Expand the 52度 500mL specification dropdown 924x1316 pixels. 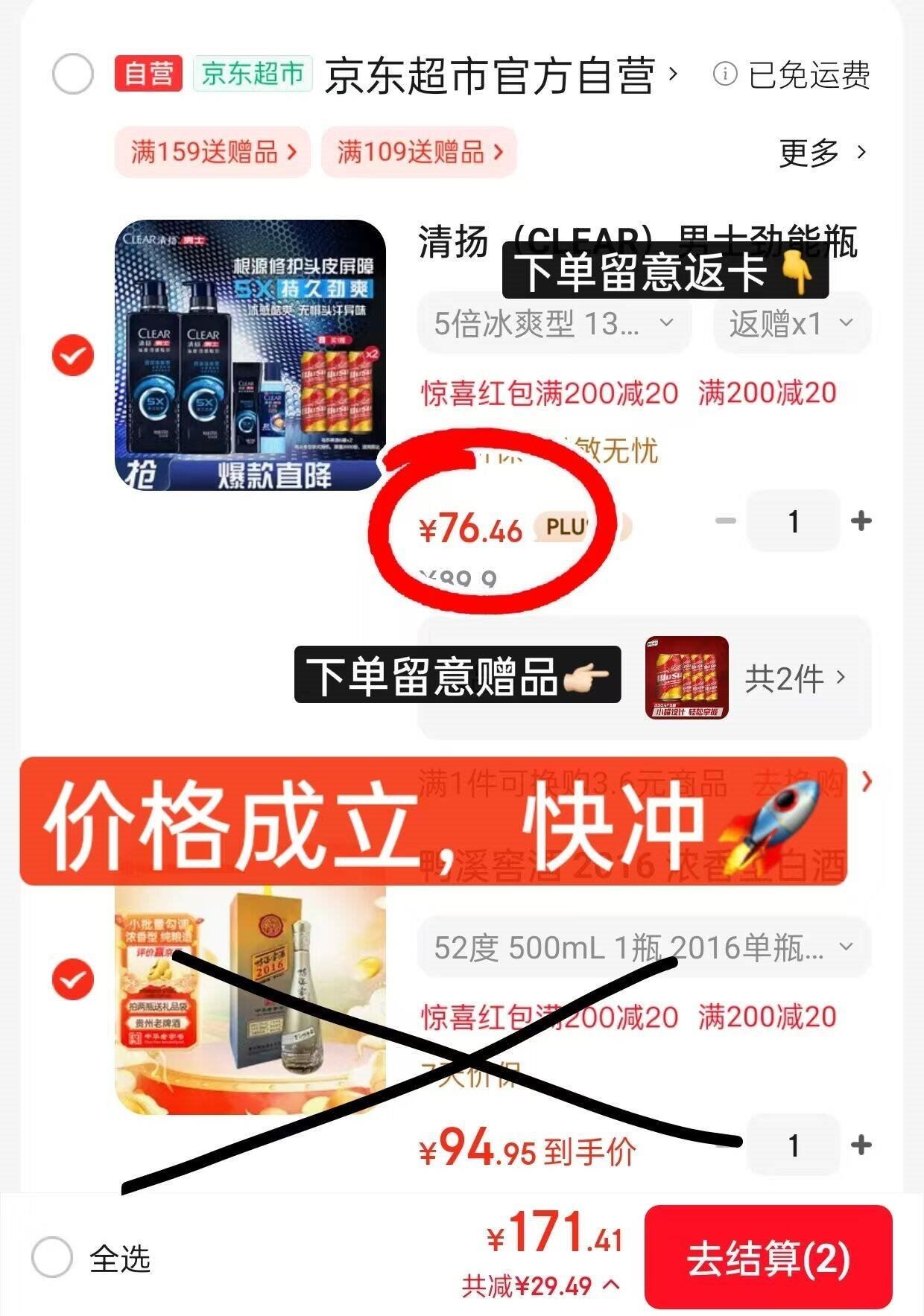coord(643,947)
